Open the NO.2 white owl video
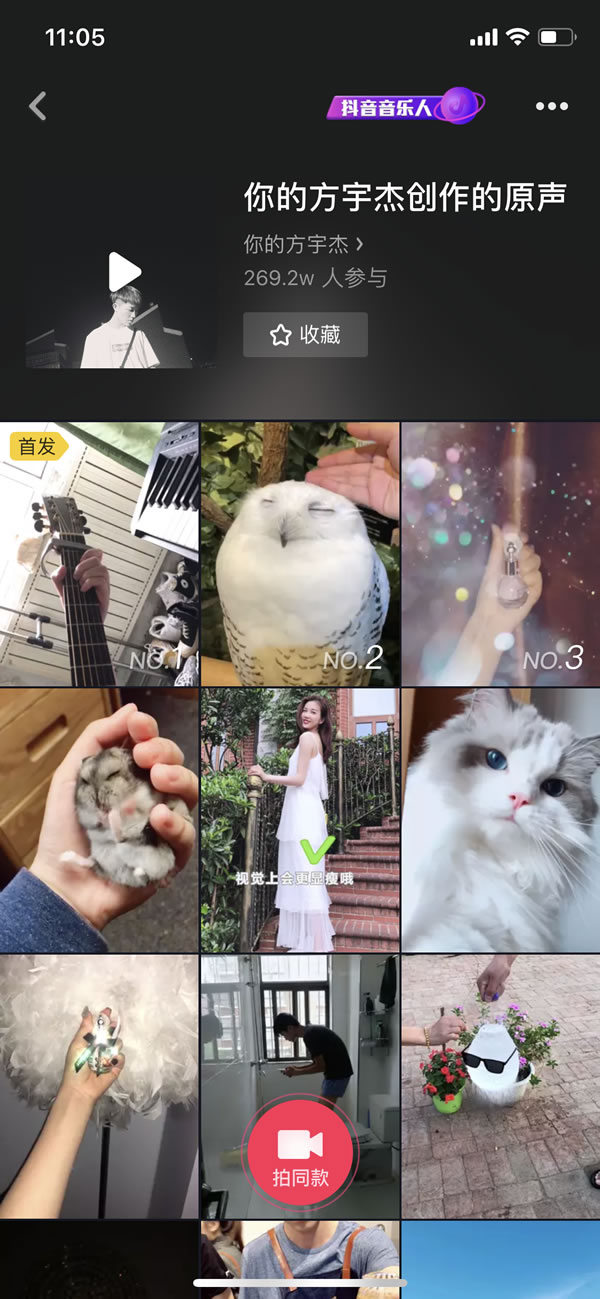600x1299 pixels. point(300,553)
